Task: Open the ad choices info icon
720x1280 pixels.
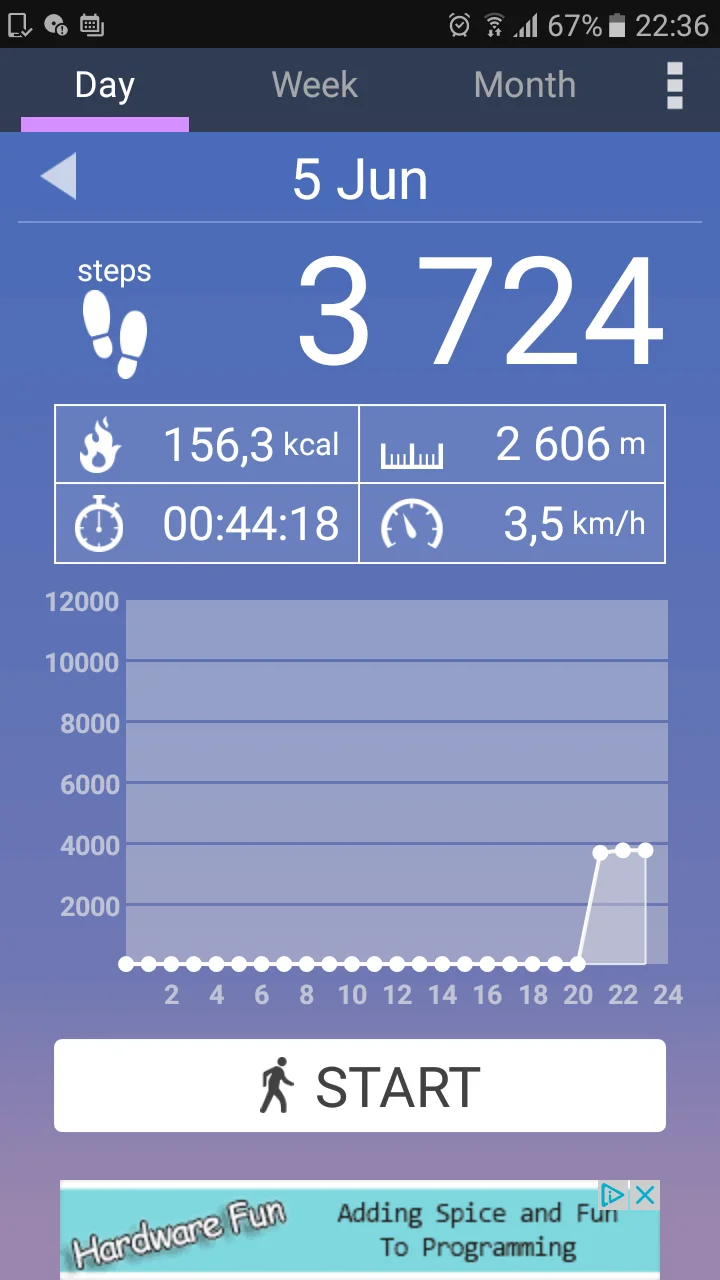Action: [x=613, y=1195]
